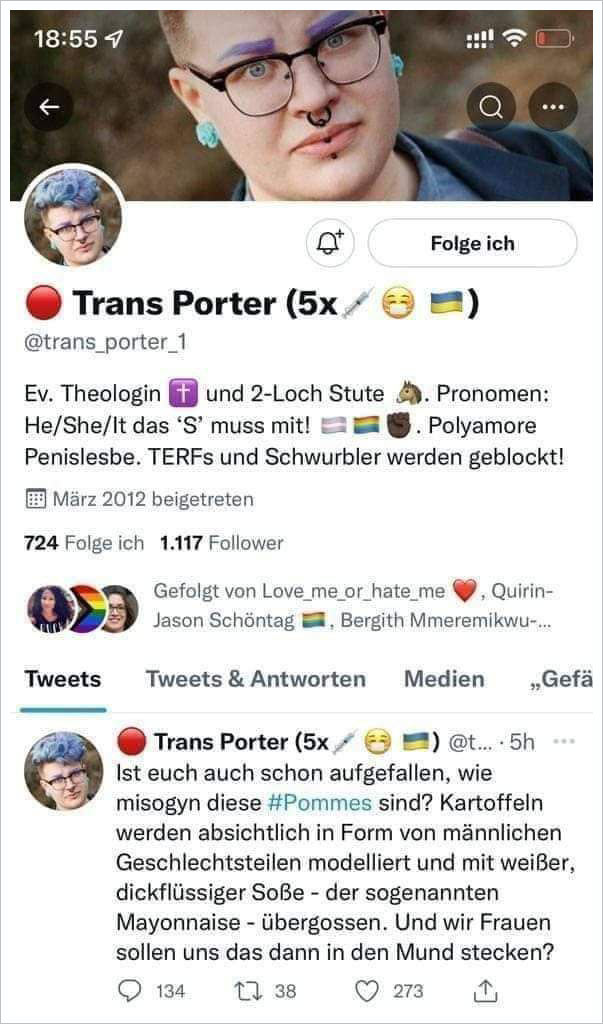Screen dimensions: 603x1024
Task: View the 724 Folge ich list
Action: pyautogui.click(x=84, y=543)
